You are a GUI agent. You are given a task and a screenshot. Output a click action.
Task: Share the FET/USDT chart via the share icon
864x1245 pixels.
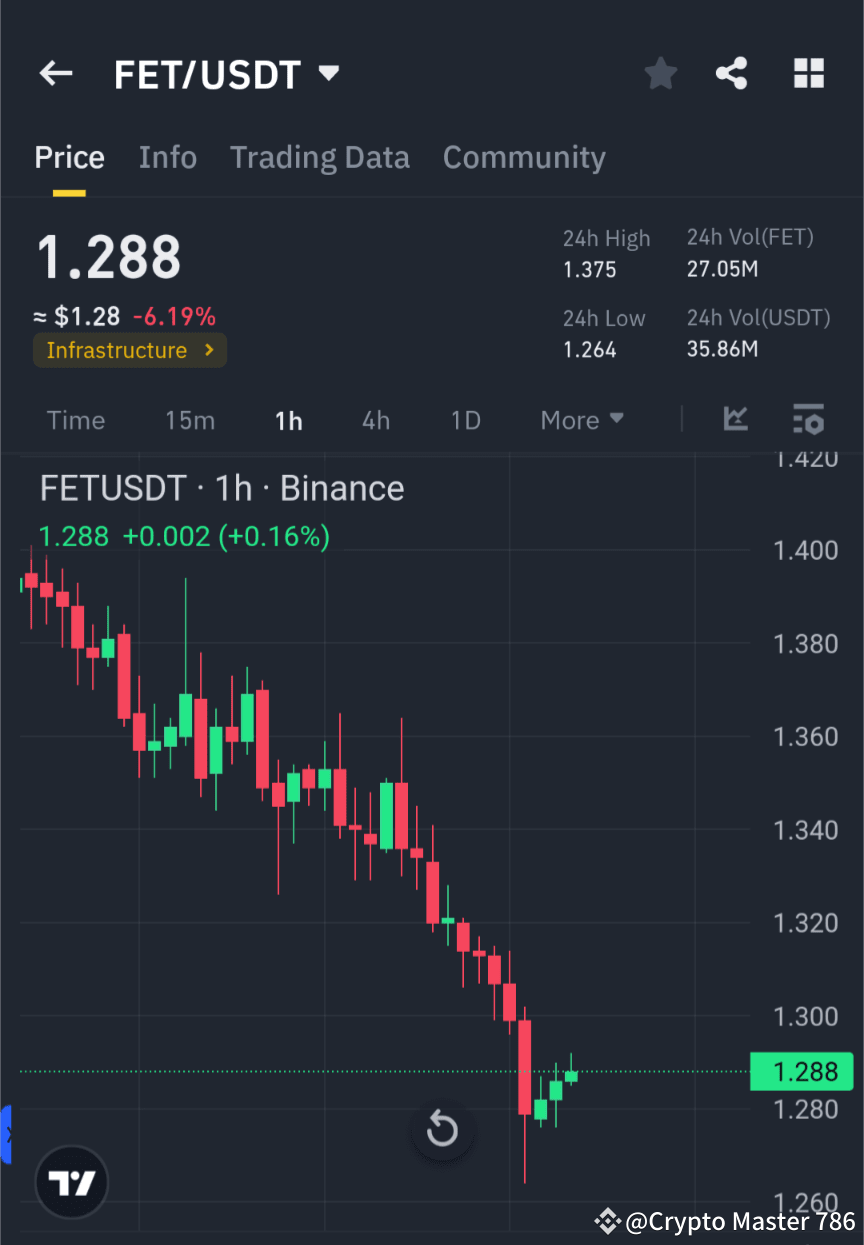(x=732, y=73)
